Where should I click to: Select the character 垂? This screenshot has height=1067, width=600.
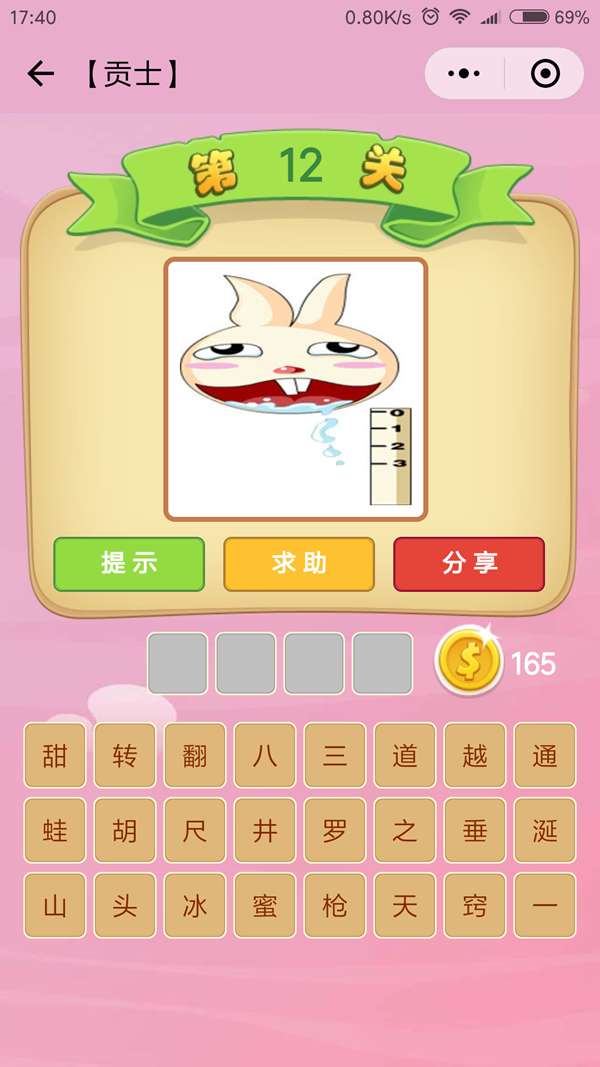click(x=475, y=831)
